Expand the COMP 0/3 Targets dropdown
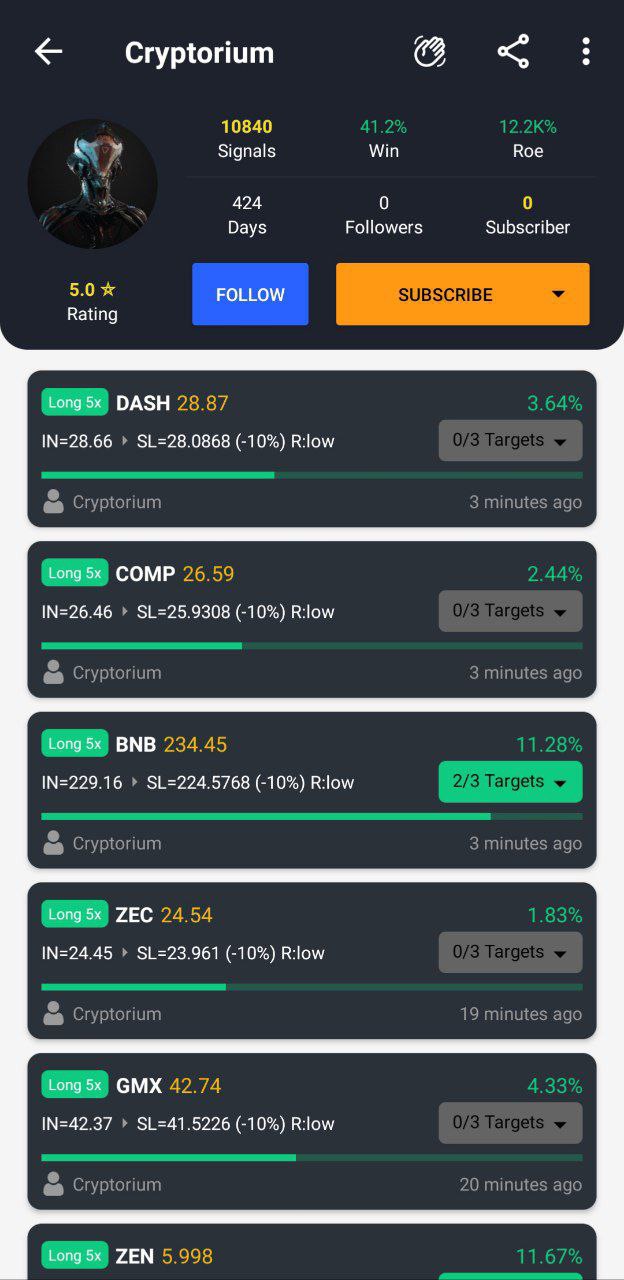 [510, 612]
